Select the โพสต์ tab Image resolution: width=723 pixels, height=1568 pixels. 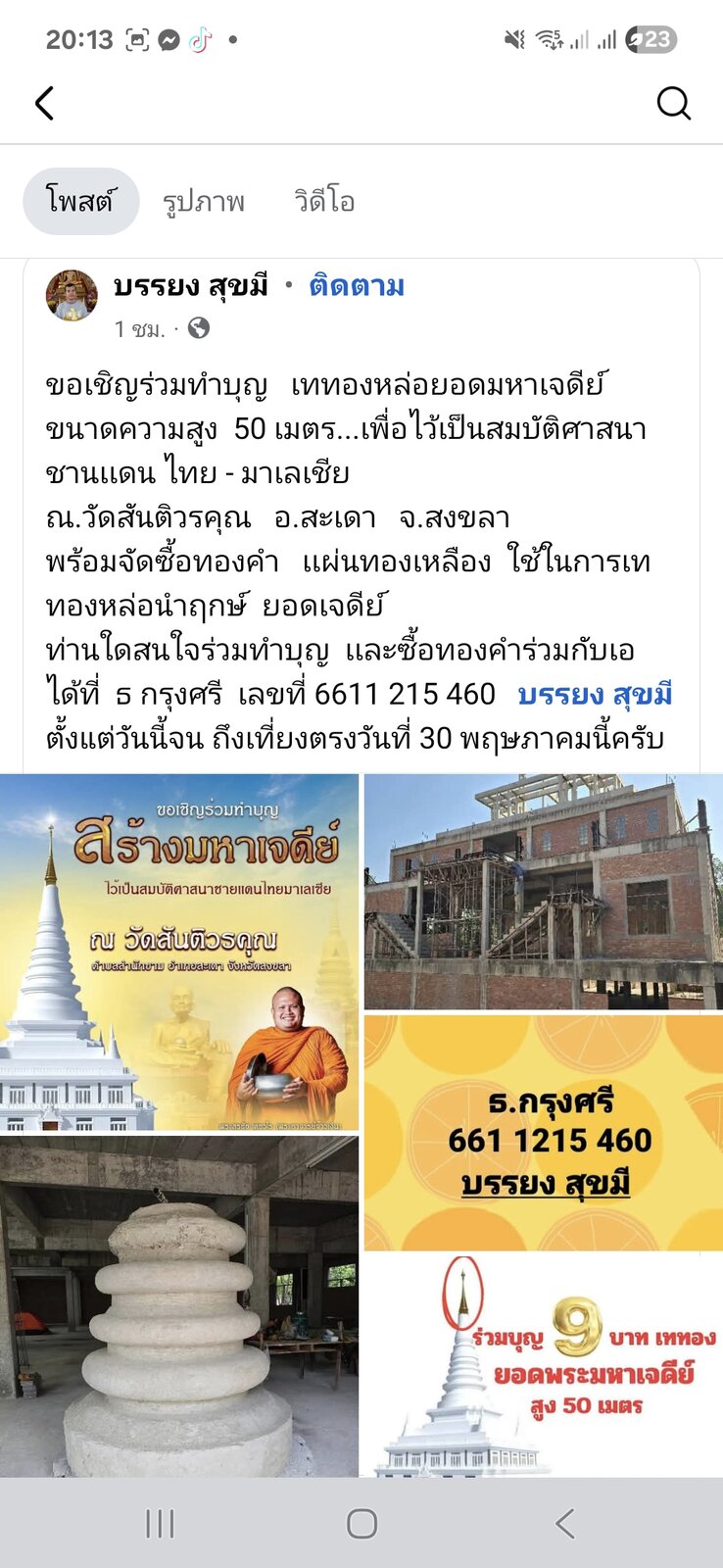(80, 202)
